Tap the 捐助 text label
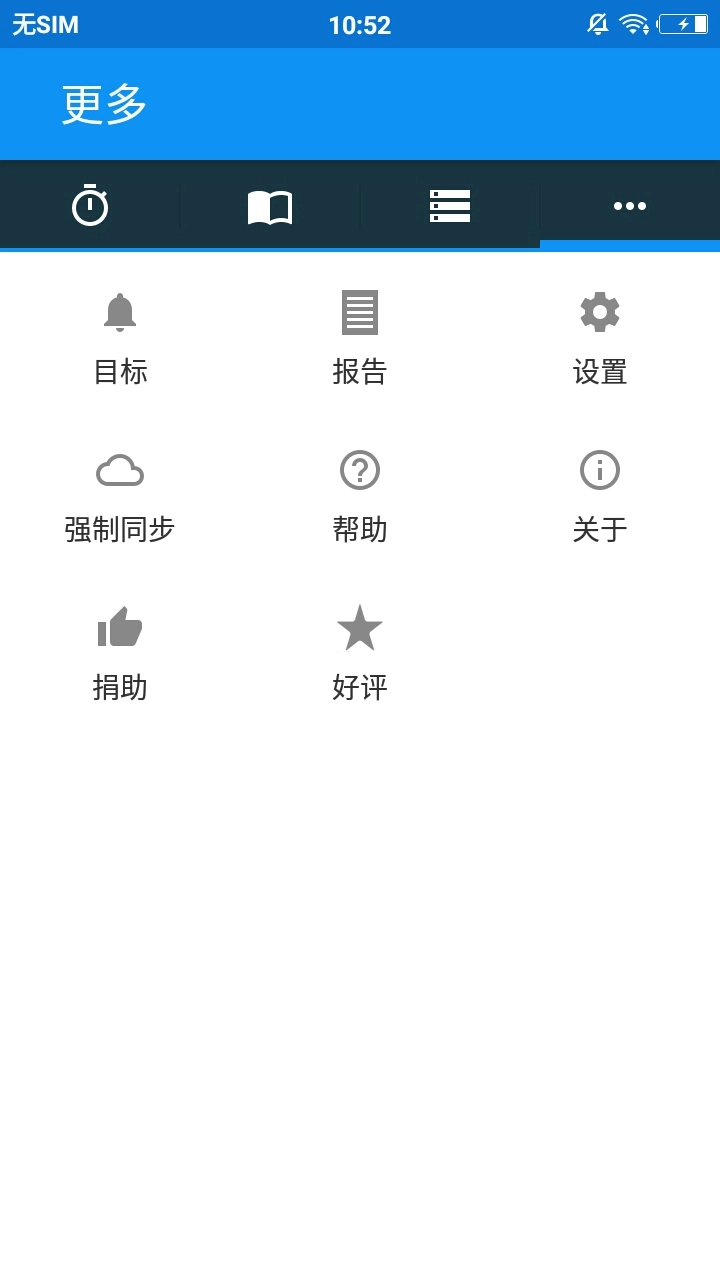The height and width of the screenshot is (1280, 720). pyautogui.click(x=120, y=688)
